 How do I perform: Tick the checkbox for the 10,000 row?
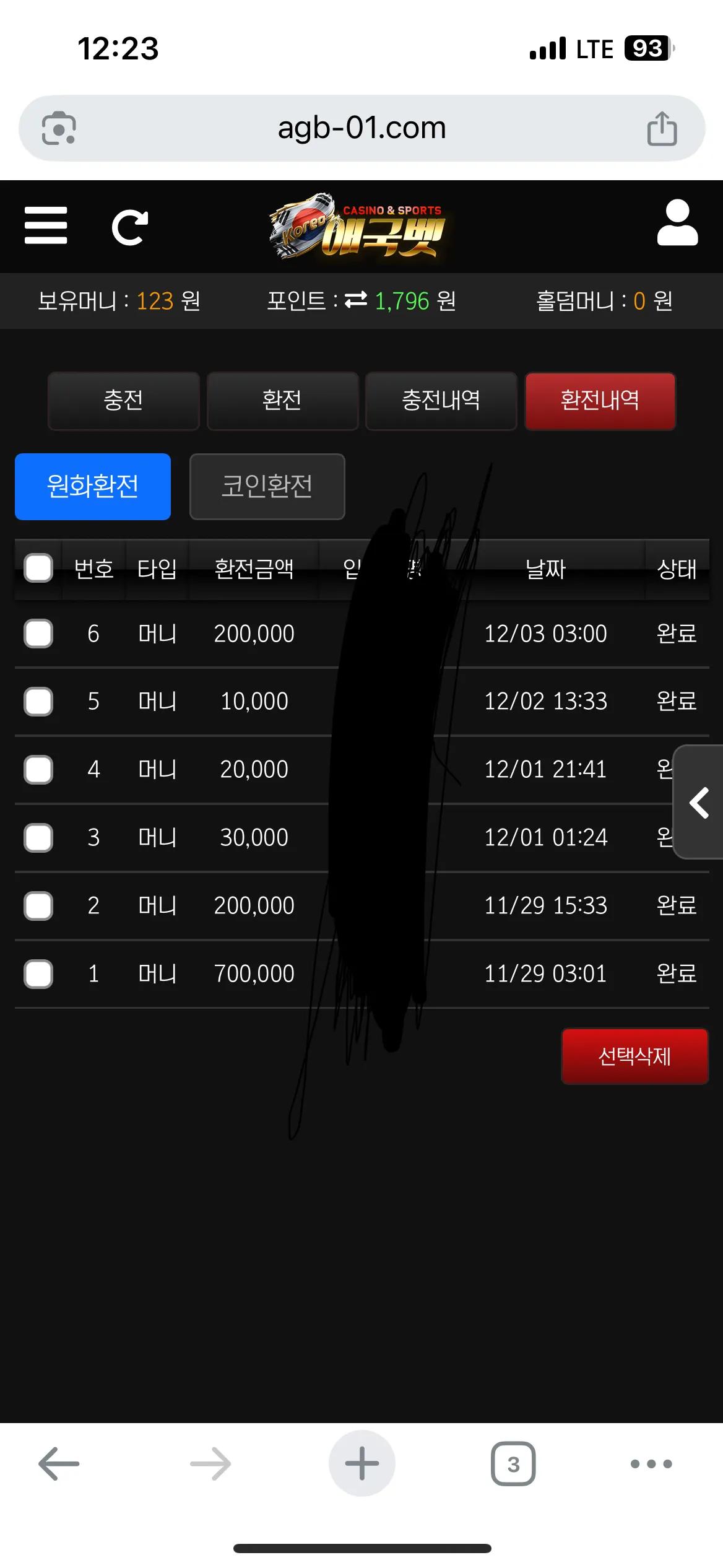click(x=38, y=702)
